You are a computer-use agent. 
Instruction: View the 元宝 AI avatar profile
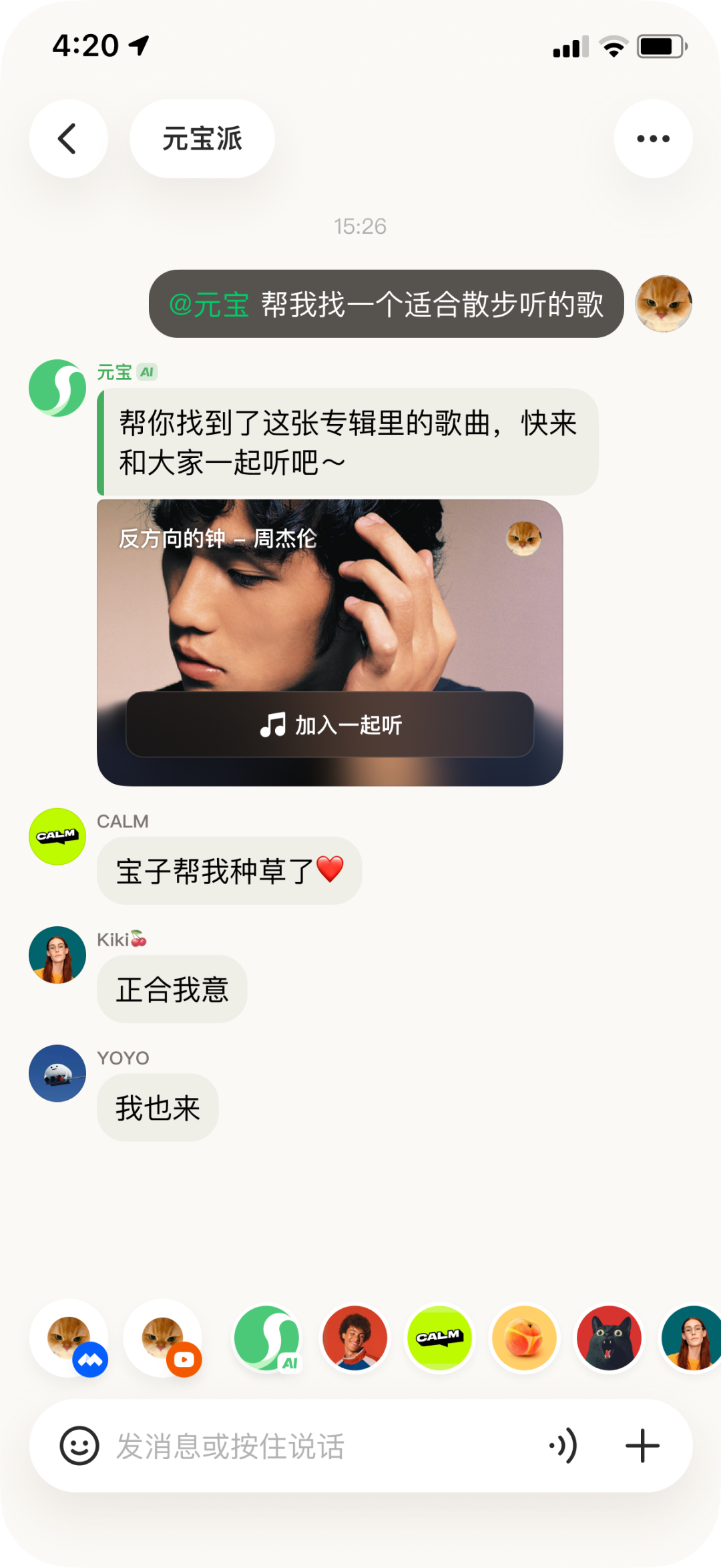57,389
